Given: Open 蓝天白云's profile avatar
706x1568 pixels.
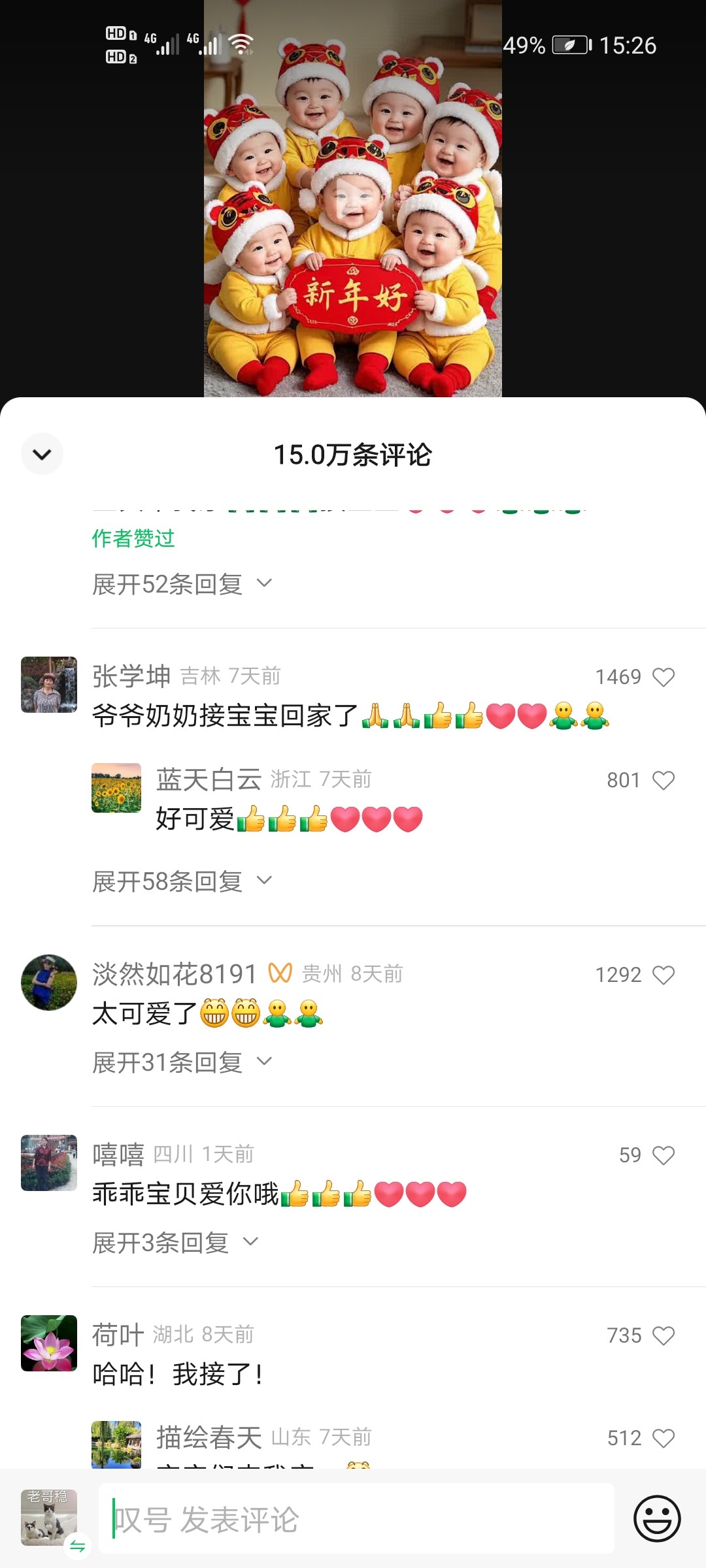Looking at the screenshot, I should pyautogui.click(x=116, y=788).
